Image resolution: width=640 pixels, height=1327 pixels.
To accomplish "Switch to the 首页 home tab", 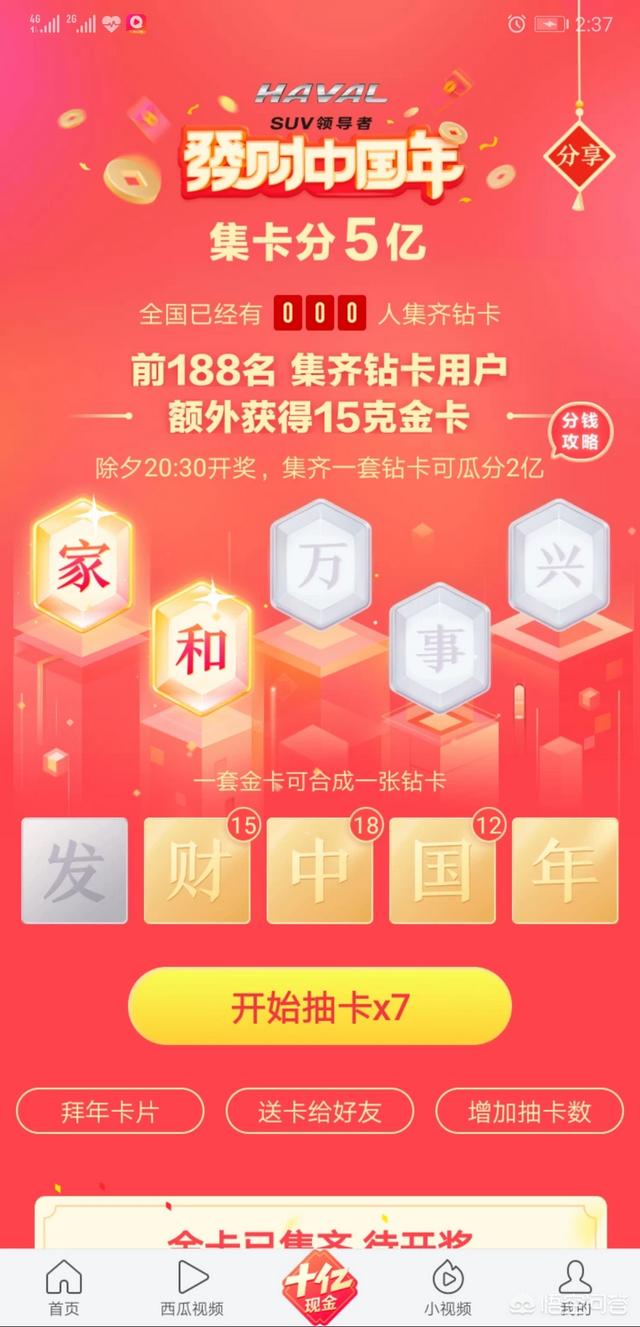I will 64,1288.
